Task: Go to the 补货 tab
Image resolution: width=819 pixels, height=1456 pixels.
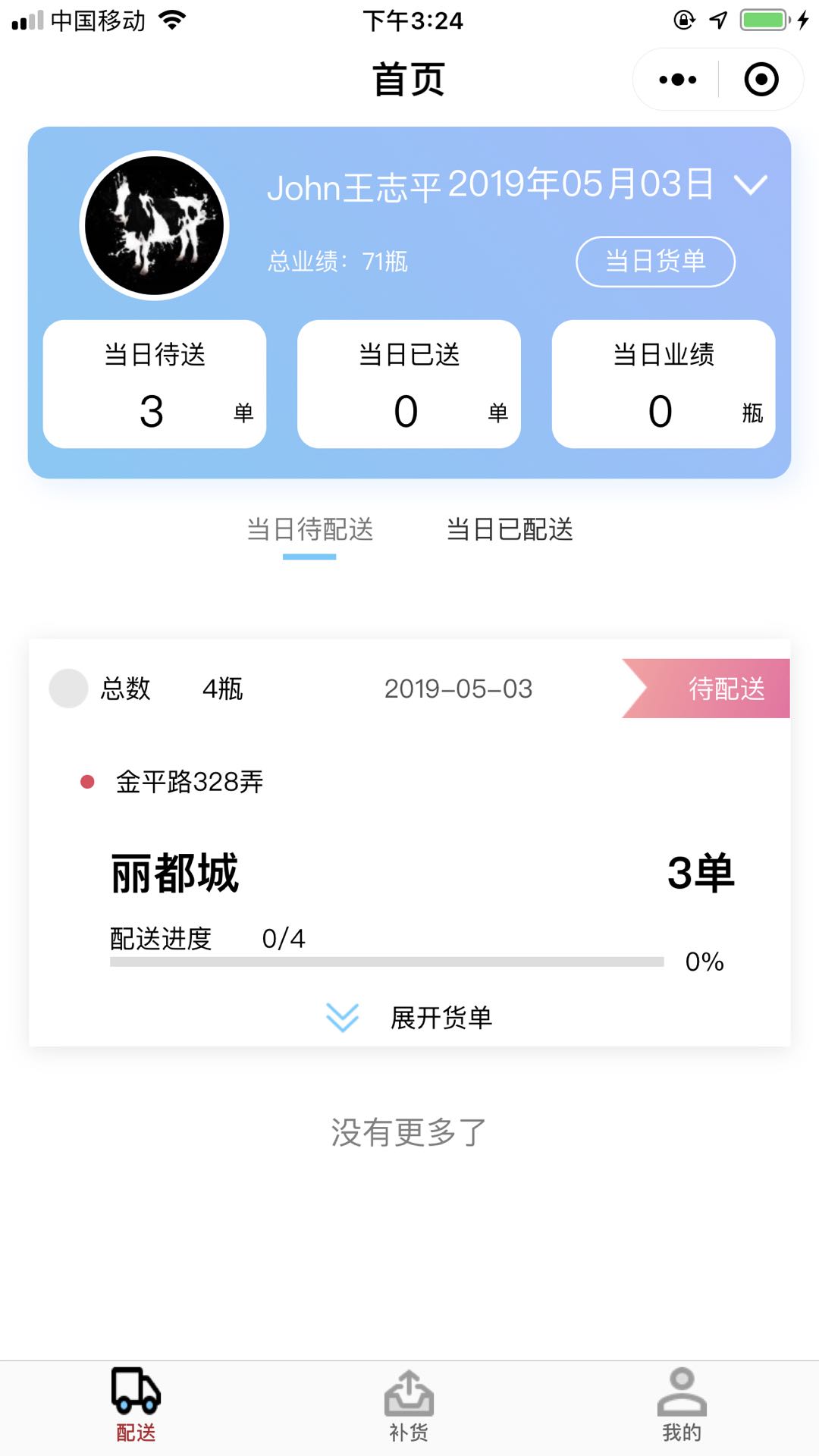Action: click(x=409, y=1405)
